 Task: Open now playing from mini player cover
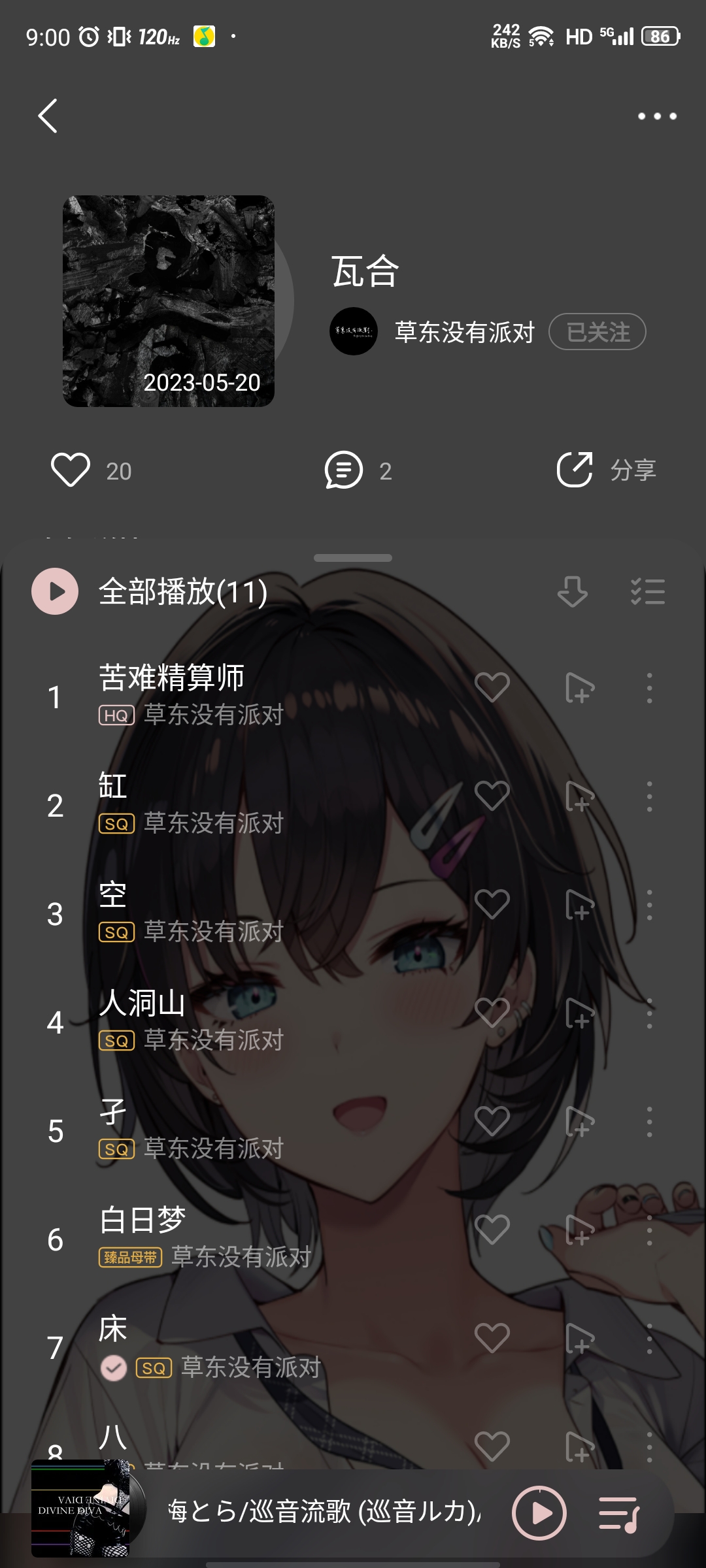pos(81,1509)
